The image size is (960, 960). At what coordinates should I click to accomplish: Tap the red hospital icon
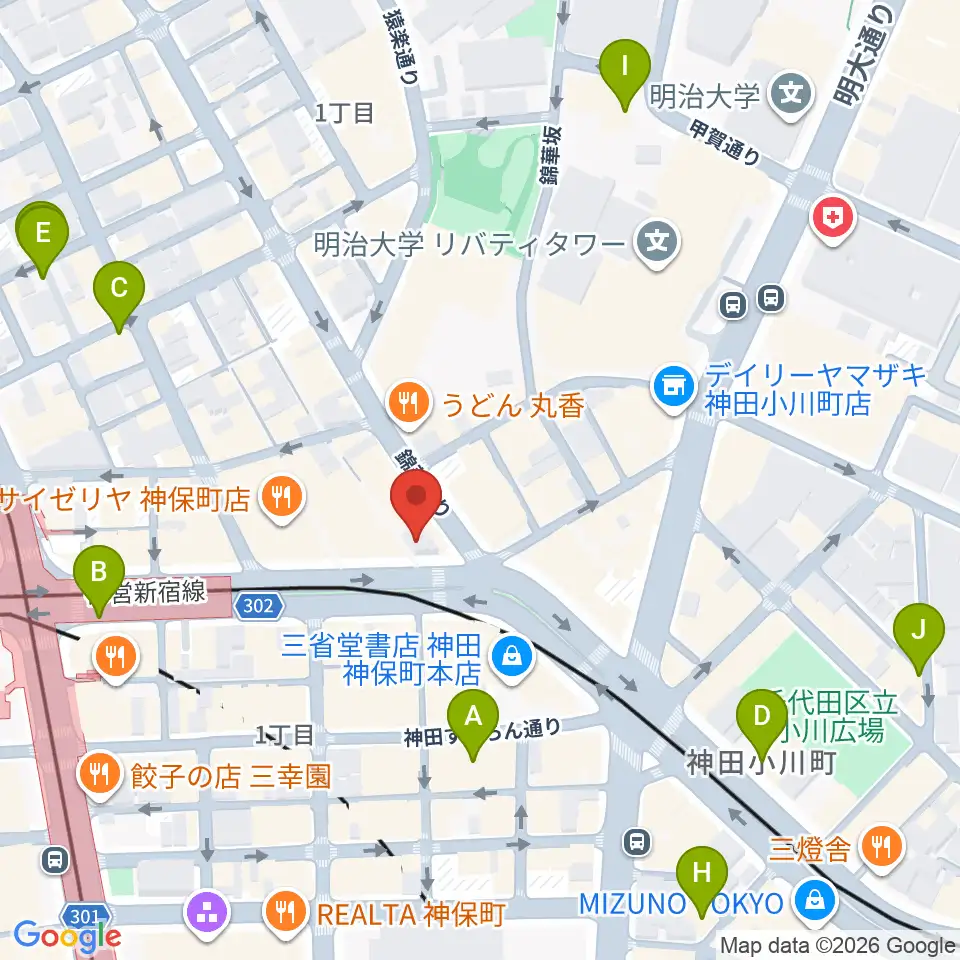pos(831,219)
